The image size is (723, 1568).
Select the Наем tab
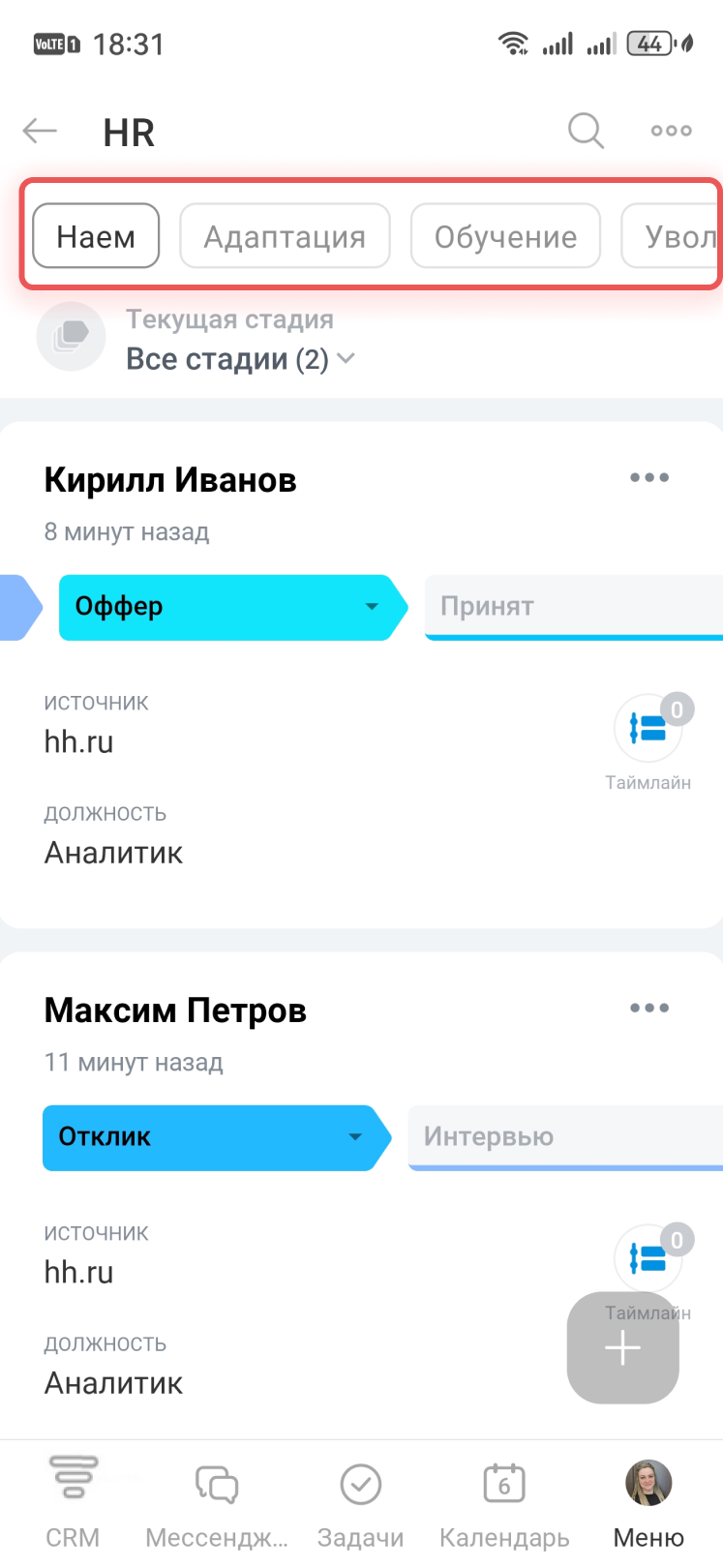pyautogui.click(x=96, y=236)
